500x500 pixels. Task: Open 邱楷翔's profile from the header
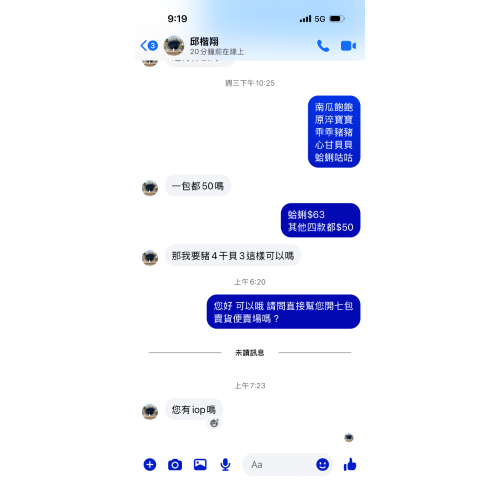click(204, 46)
